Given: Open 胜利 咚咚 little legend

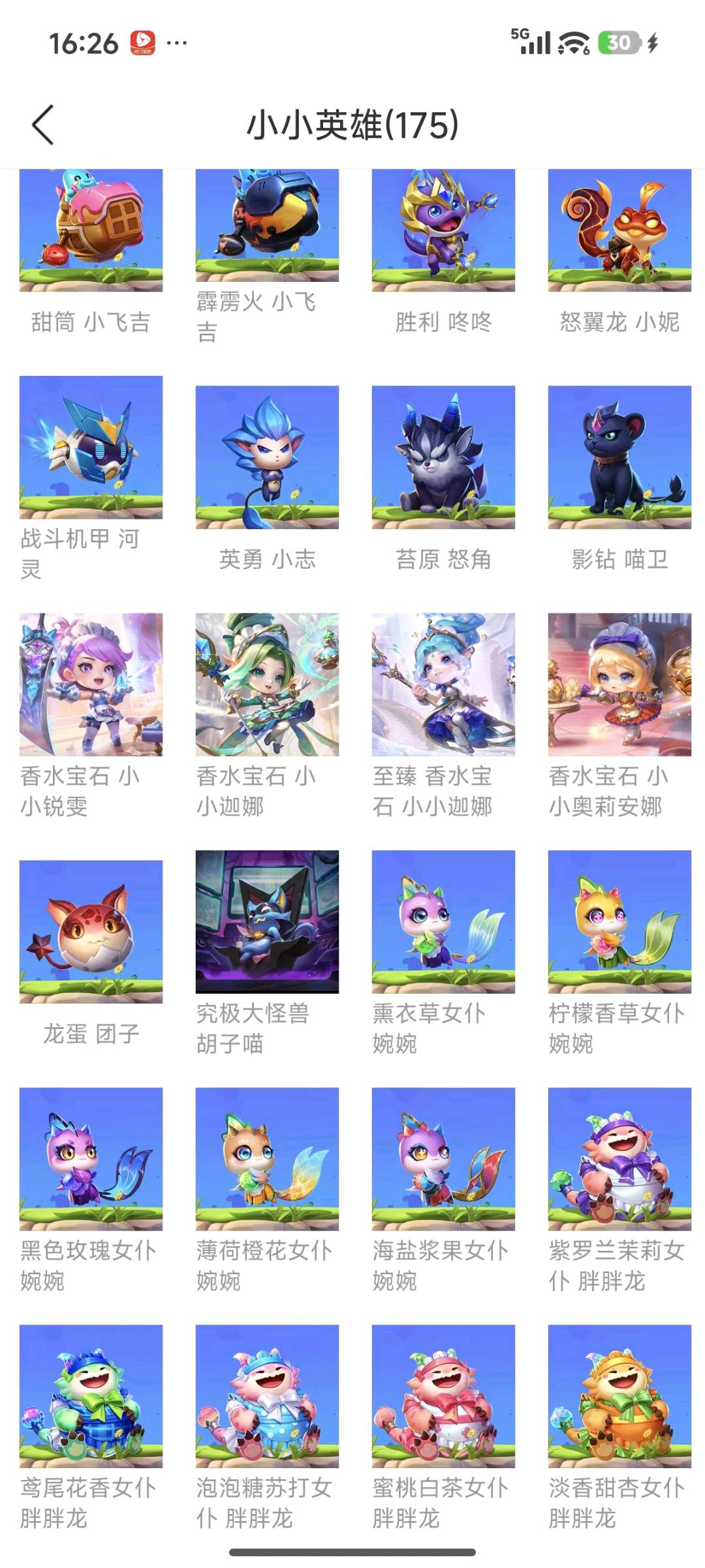Looking at the screenshot, I should (x=443, y=230).
